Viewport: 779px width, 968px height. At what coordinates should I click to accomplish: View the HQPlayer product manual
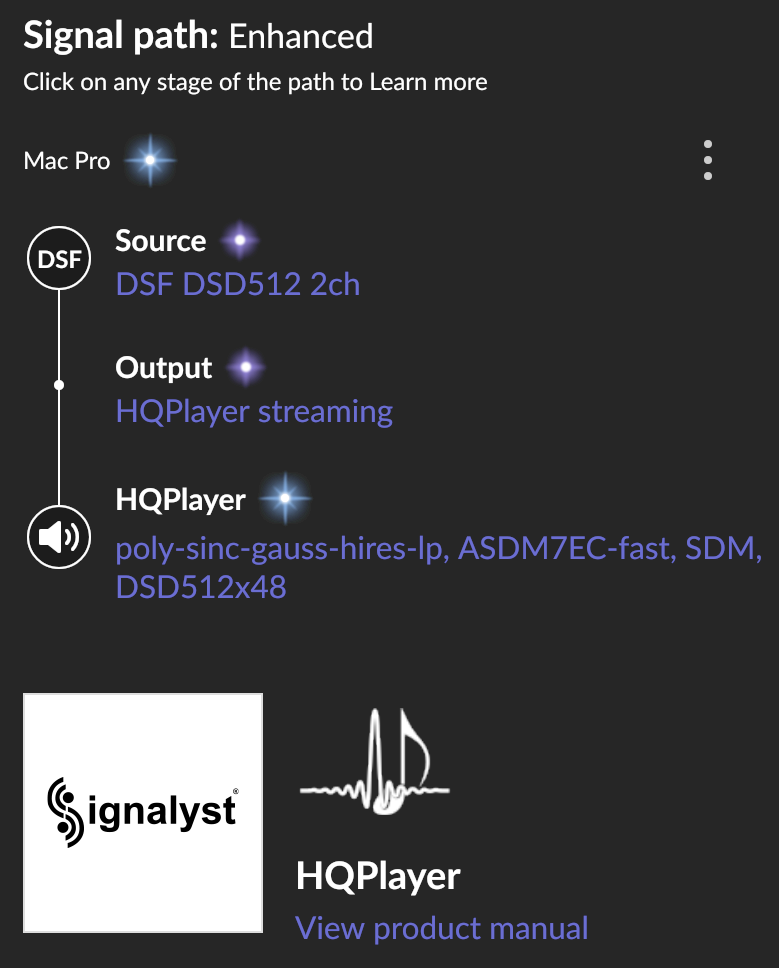442,928
